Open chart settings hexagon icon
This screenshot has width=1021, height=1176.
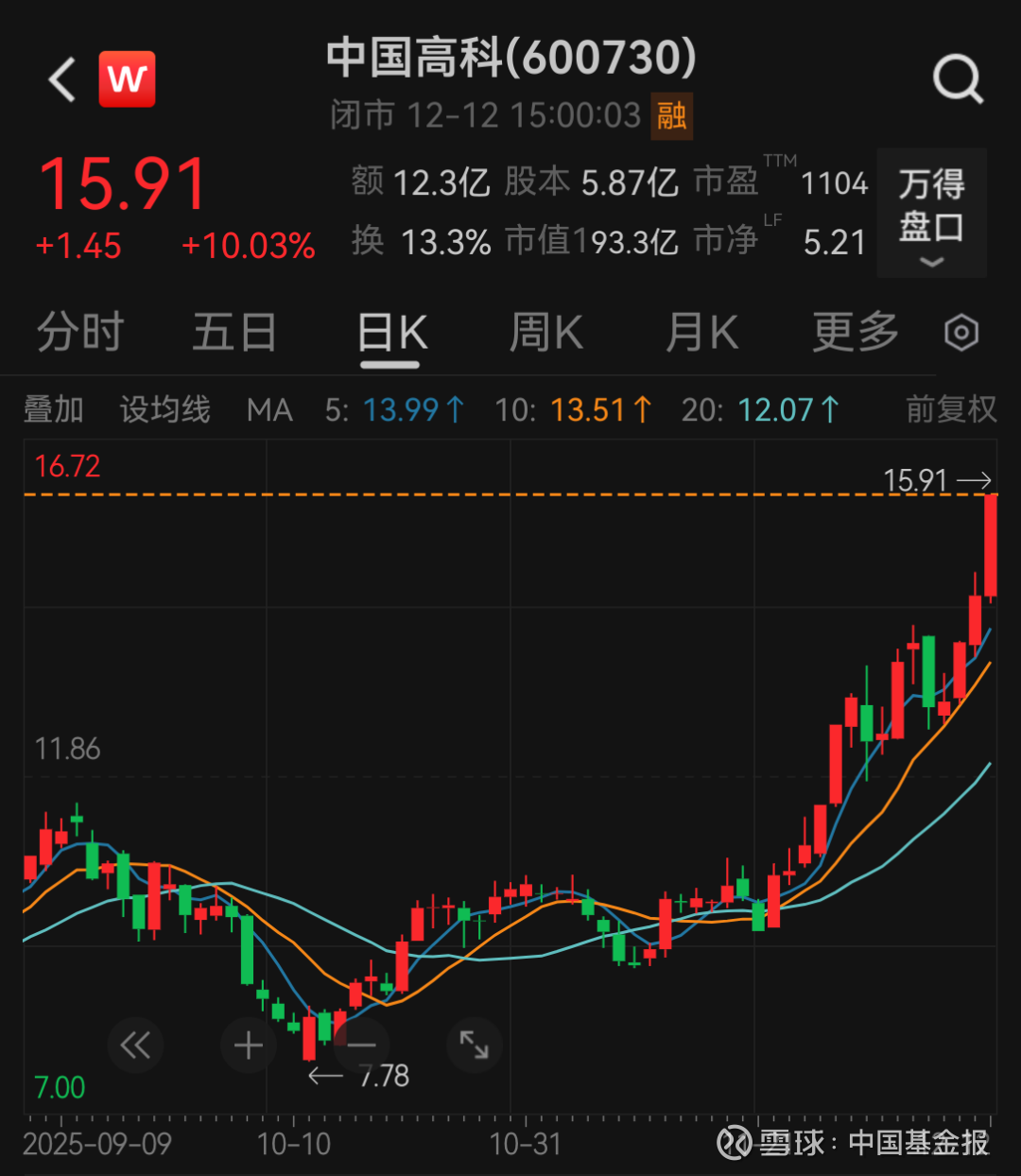(x=961, y=333)
